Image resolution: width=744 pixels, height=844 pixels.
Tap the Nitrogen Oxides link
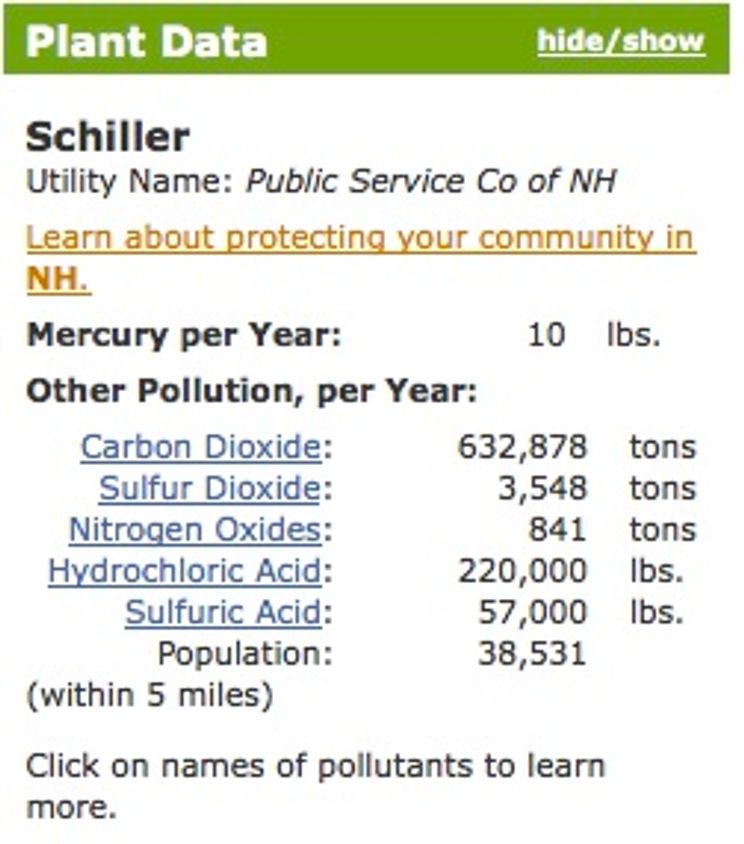coord(194,530)
